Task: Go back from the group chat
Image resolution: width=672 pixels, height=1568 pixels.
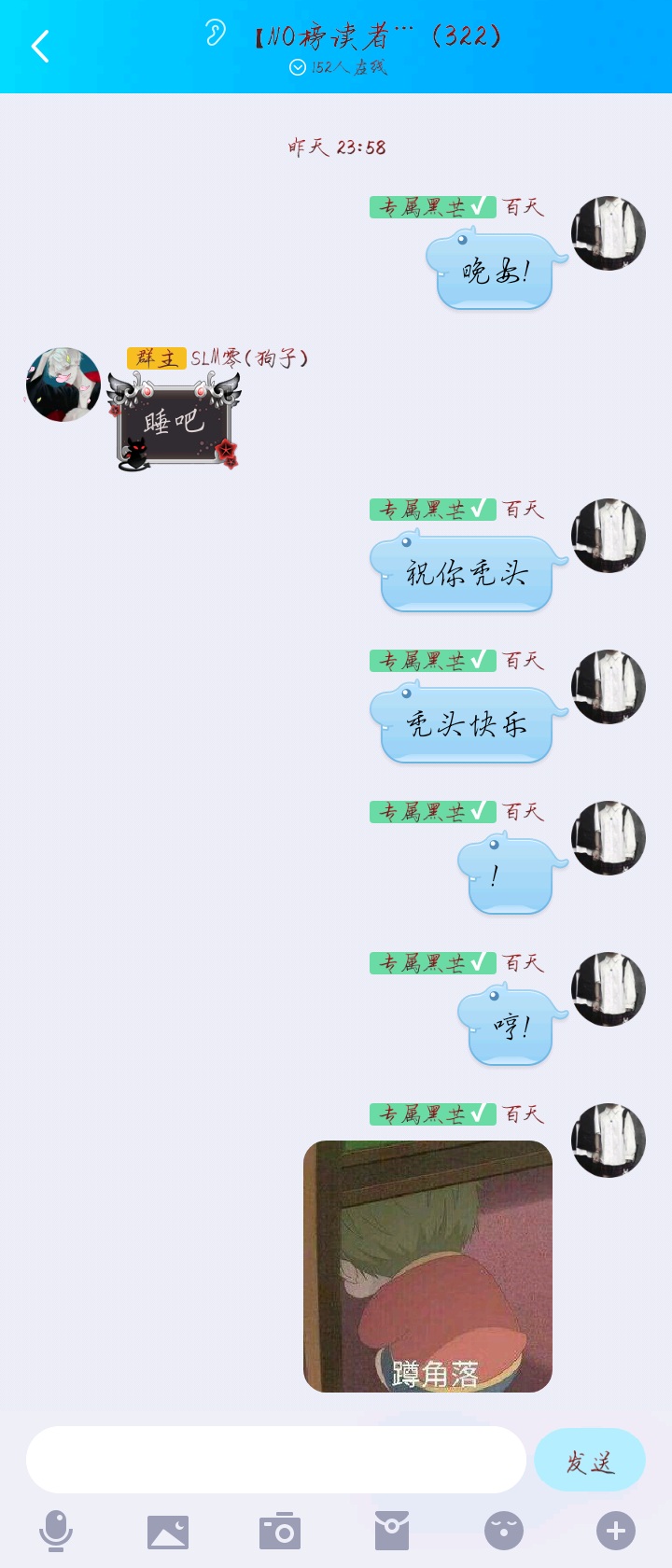Action: point(40,46)
